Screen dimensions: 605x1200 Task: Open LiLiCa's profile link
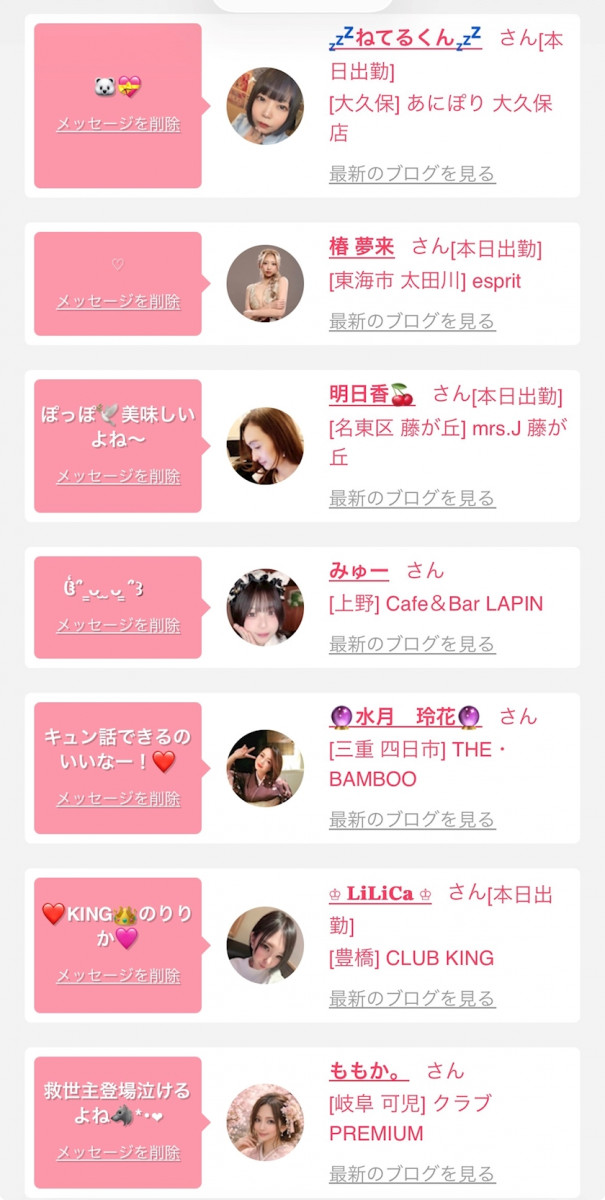[x=380, y=893]
